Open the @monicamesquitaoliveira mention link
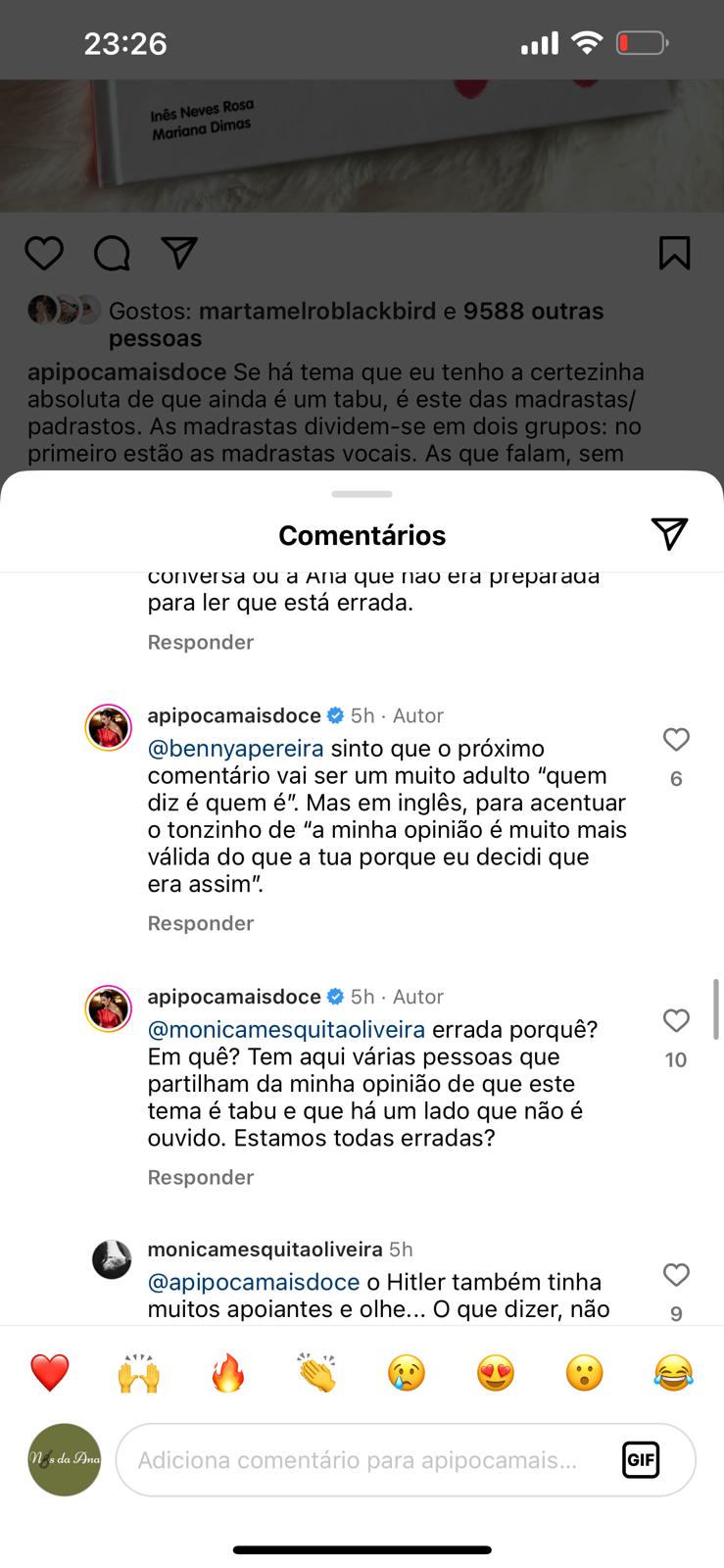 (x=286, y=1030)
